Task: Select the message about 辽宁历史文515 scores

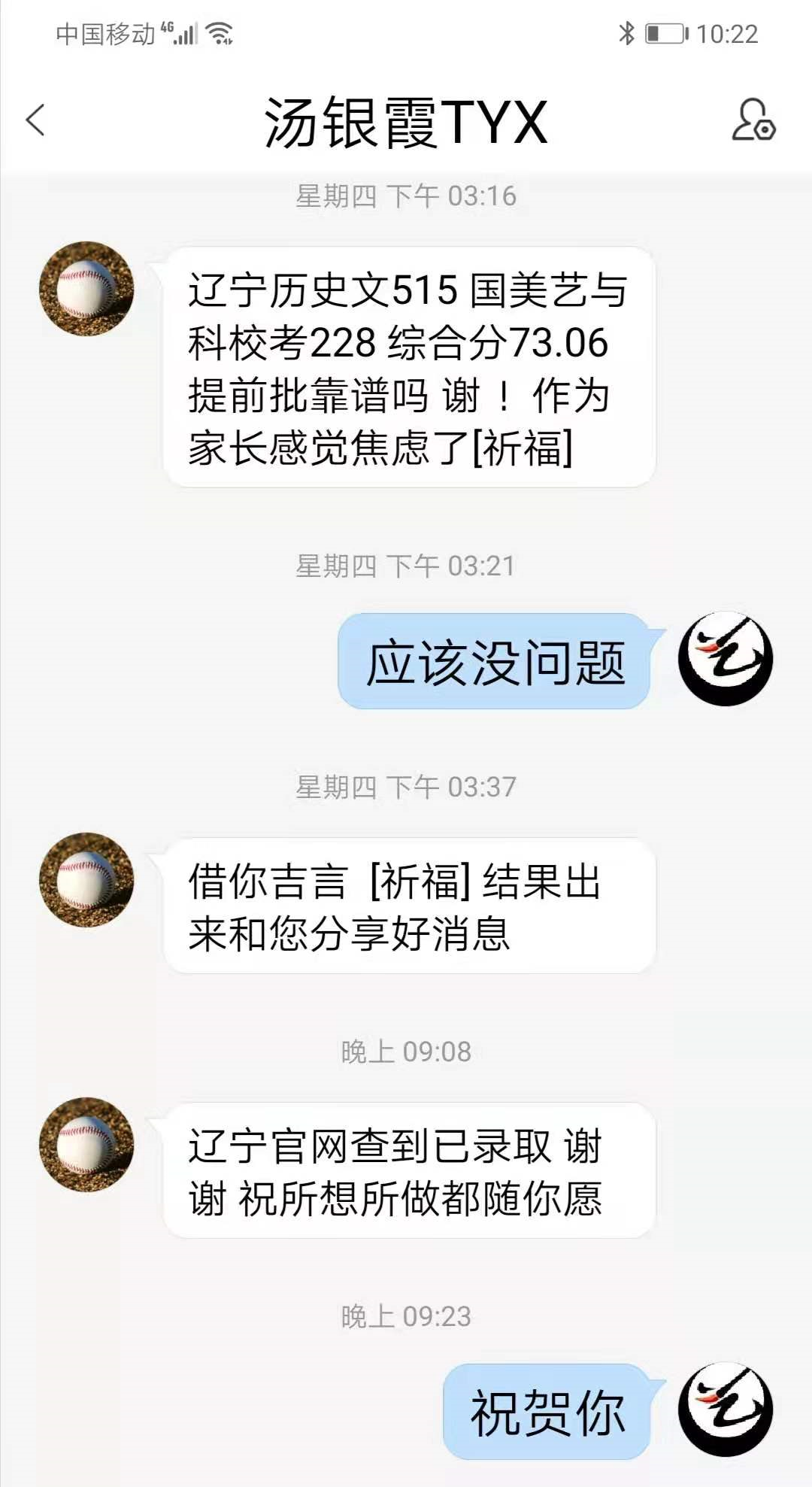Action: 410,363
